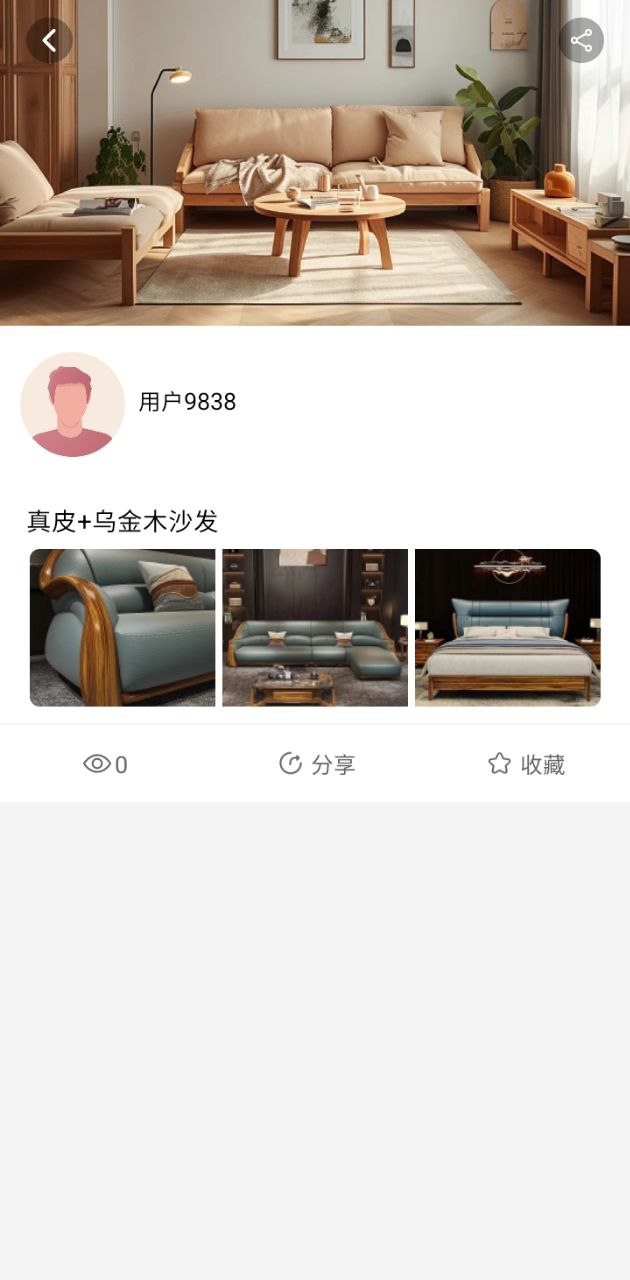Image resolution: width=630 pixels, height=1280 pixels.
Task: Open the profile avatar of 用户9838
Action: pyautogui.click(x=72, y=404)
